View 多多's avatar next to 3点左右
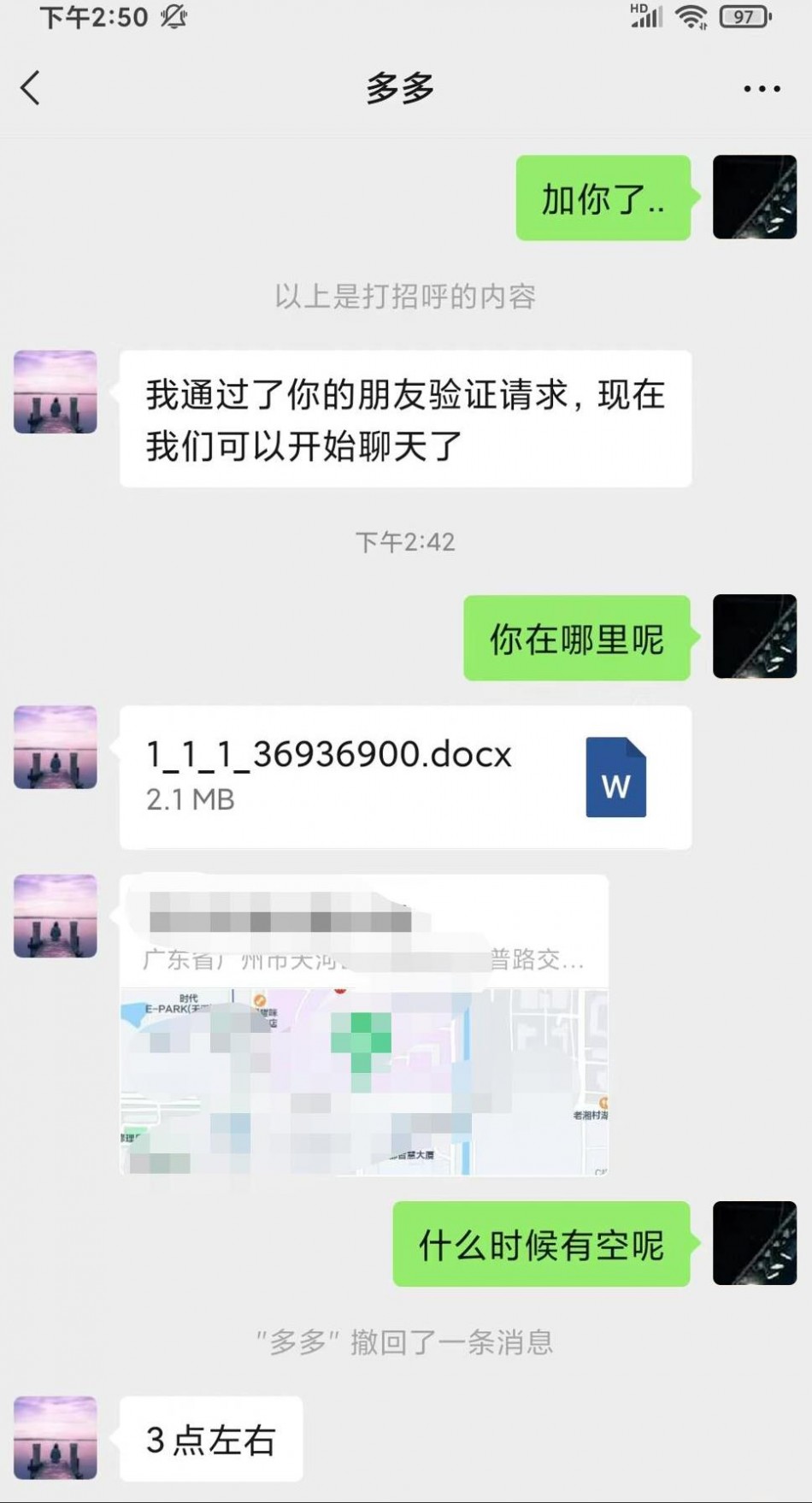 coord(56,1438)
